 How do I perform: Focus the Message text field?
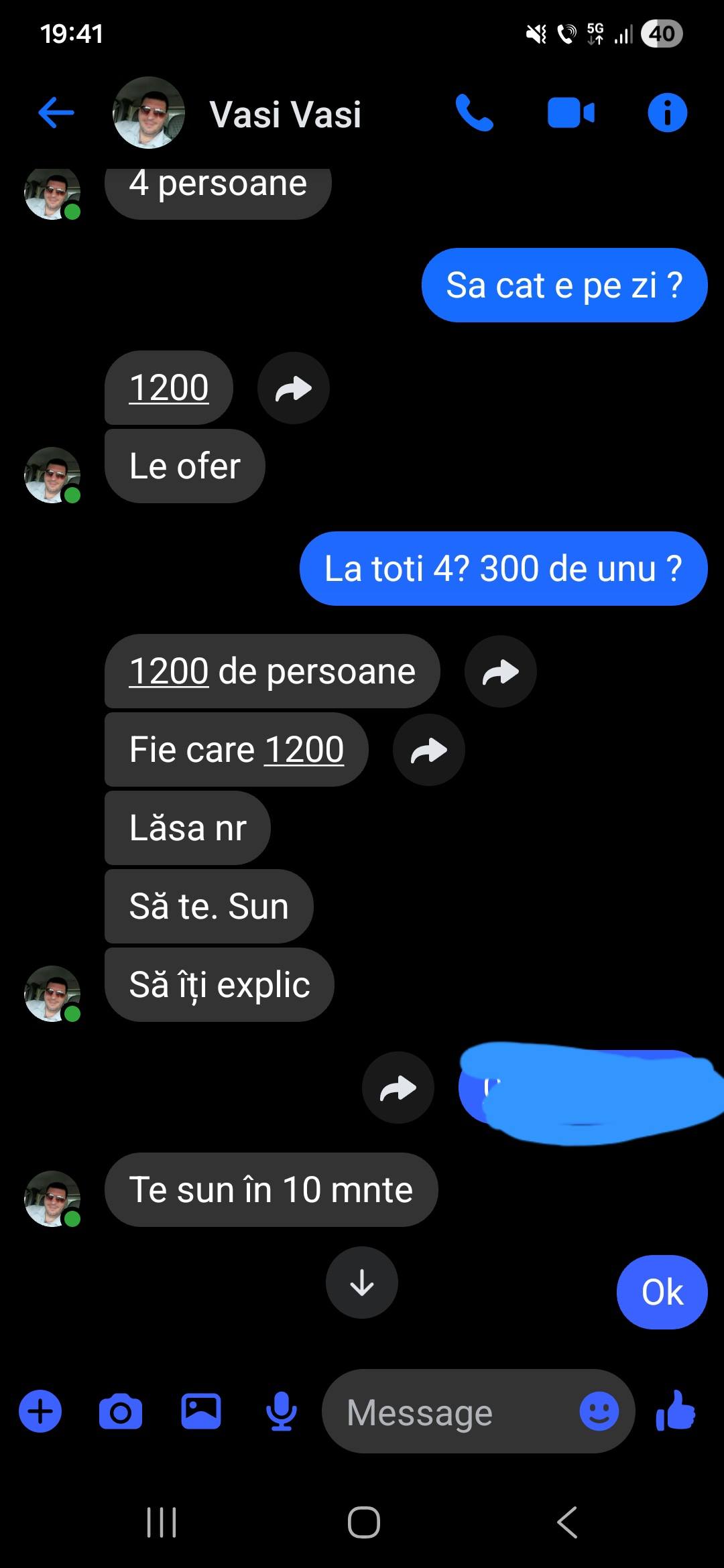(x=449, y=1412)
